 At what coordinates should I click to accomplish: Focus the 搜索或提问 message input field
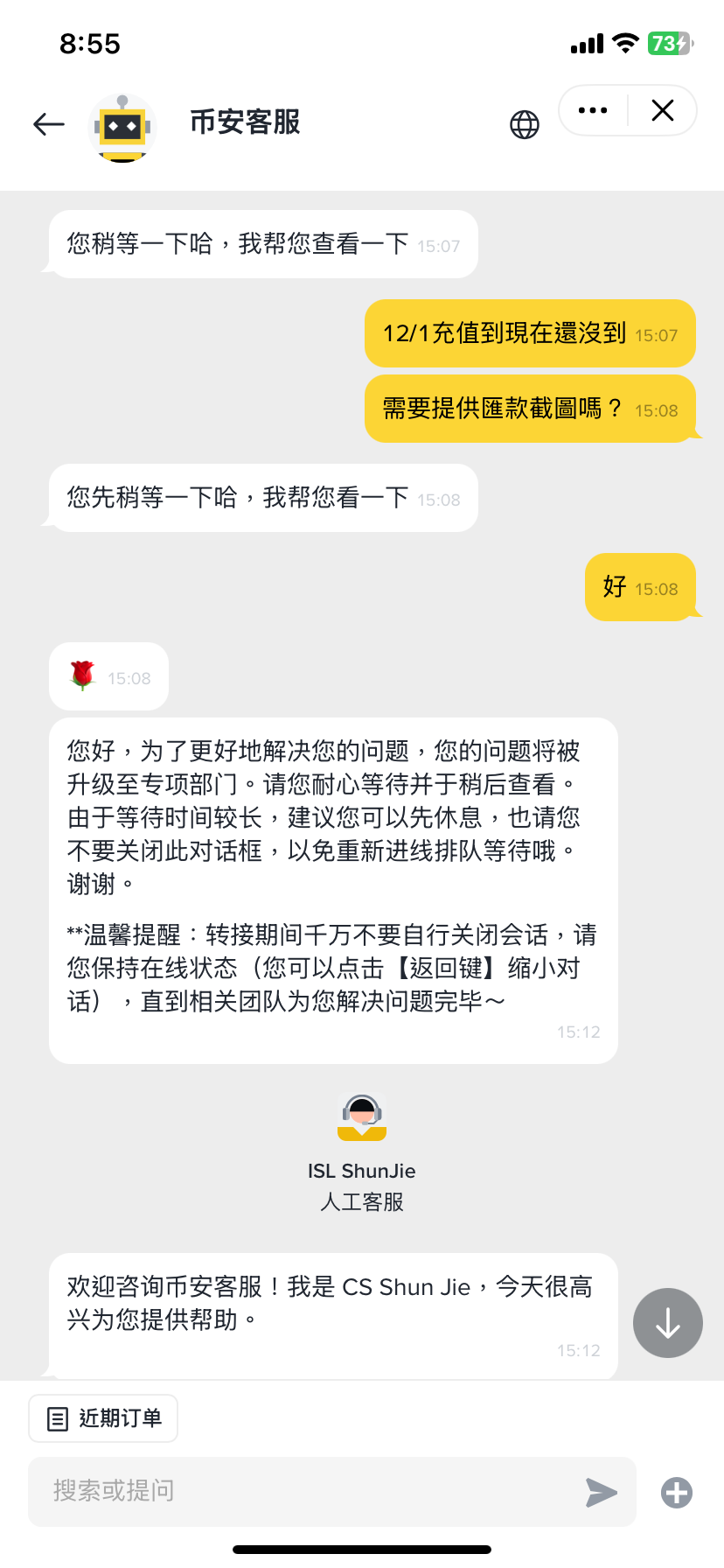(x=306, y=1492)
